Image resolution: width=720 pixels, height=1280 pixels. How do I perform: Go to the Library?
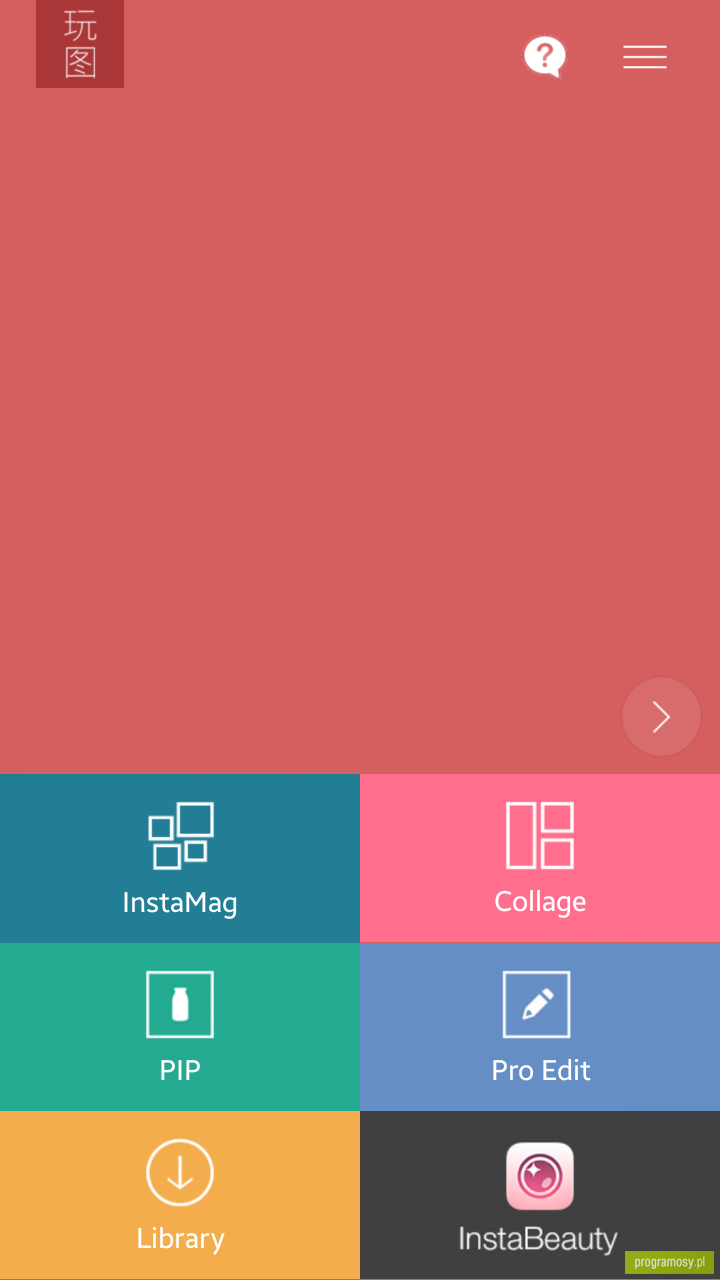(180, 1195)
